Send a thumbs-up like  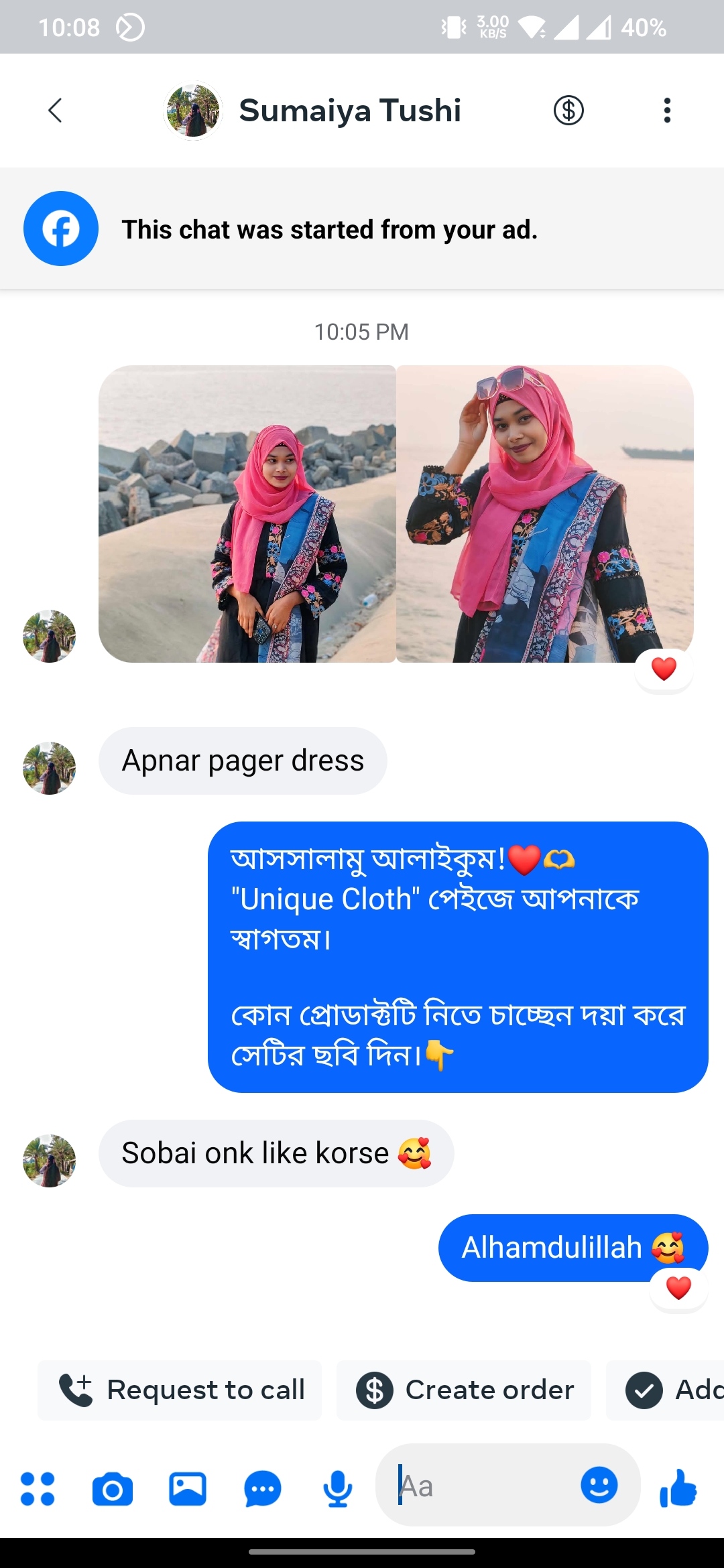678,1488
